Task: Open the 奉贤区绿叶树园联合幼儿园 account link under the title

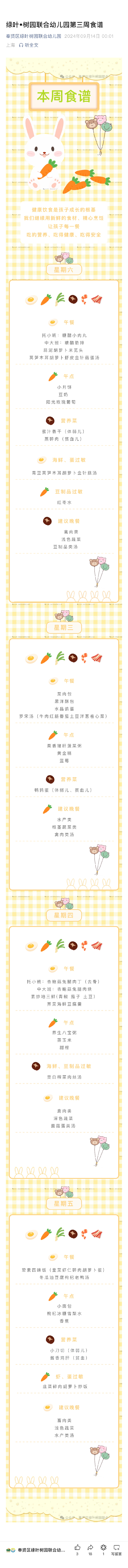Action: pos(33,36)
